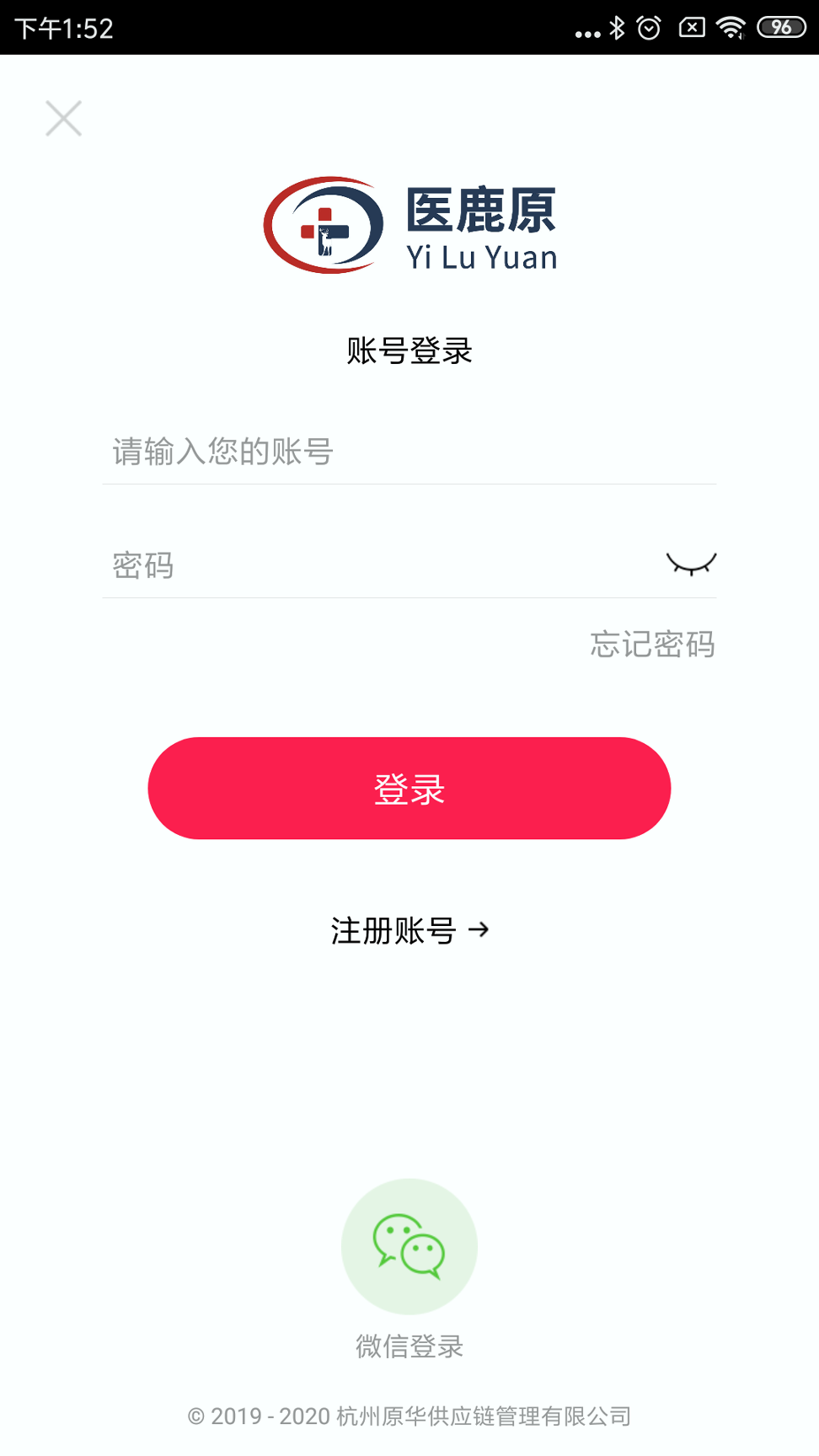819x1456 pixels.
Task: Click the account number input field
Action: 409,452
